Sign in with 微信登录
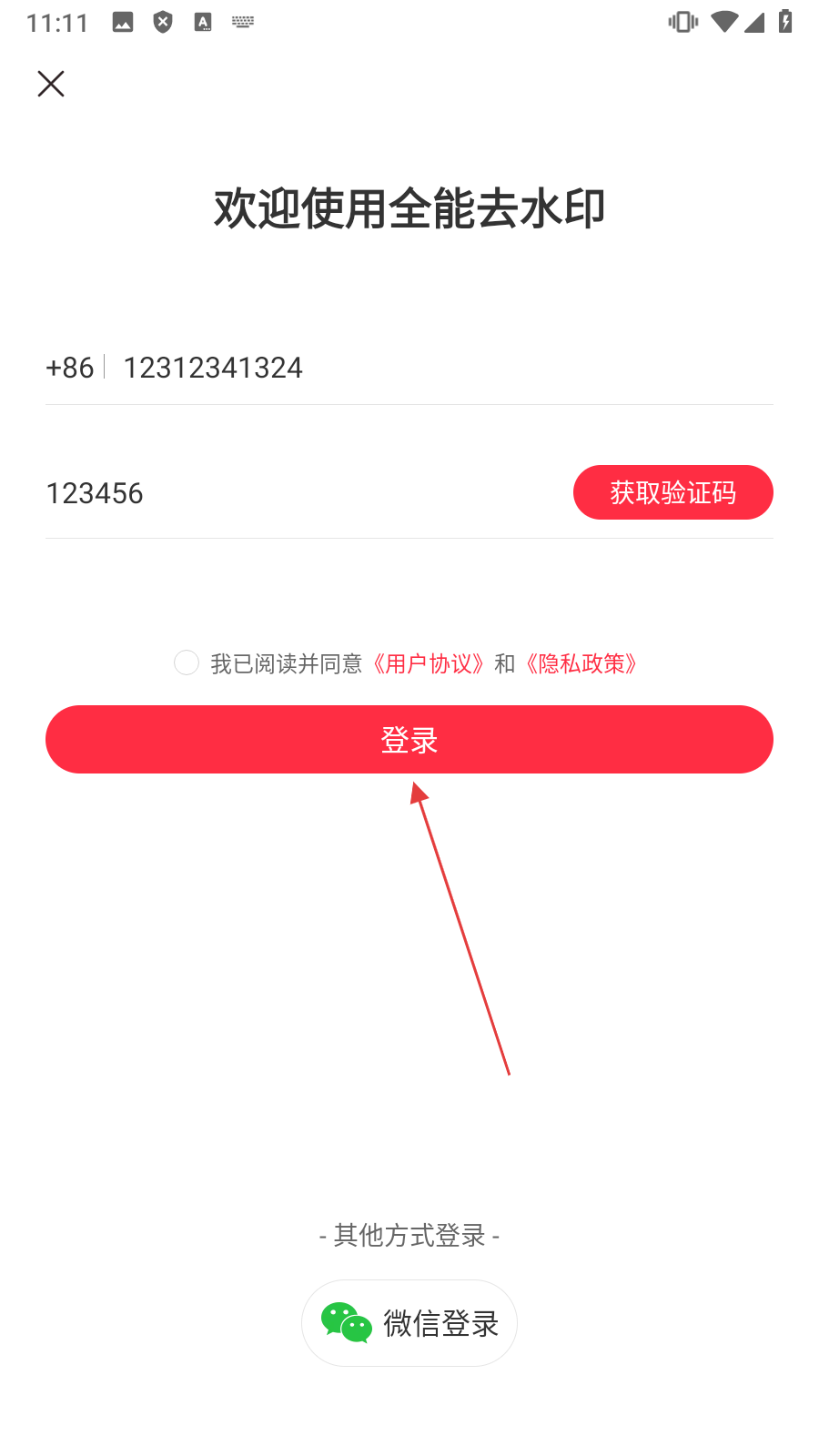 (x=409, y=1323)
